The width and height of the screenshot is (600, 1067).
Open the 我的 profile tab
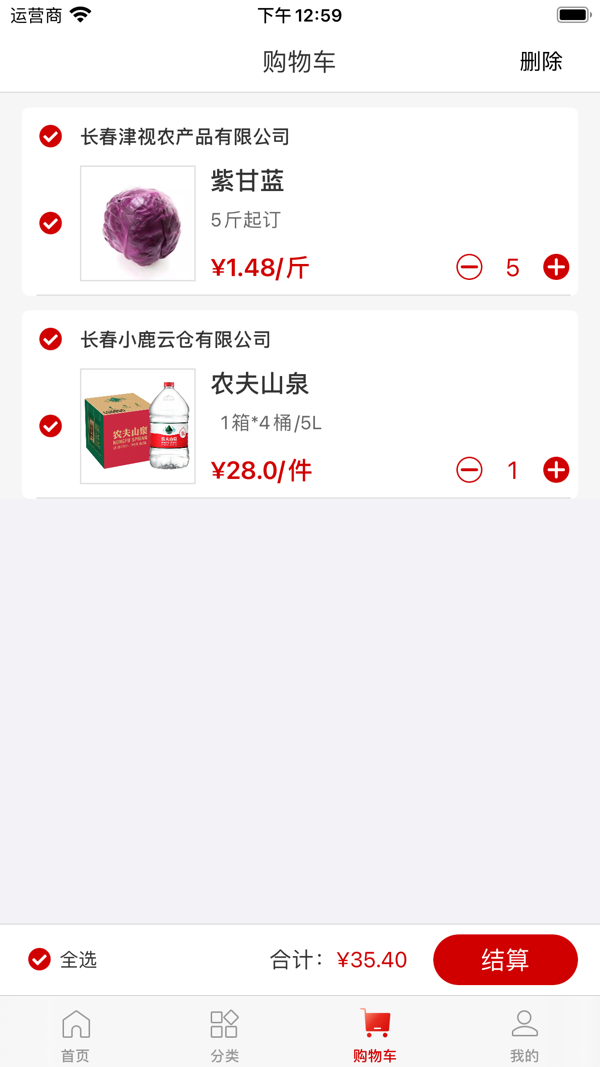[x=524, y=1034]
